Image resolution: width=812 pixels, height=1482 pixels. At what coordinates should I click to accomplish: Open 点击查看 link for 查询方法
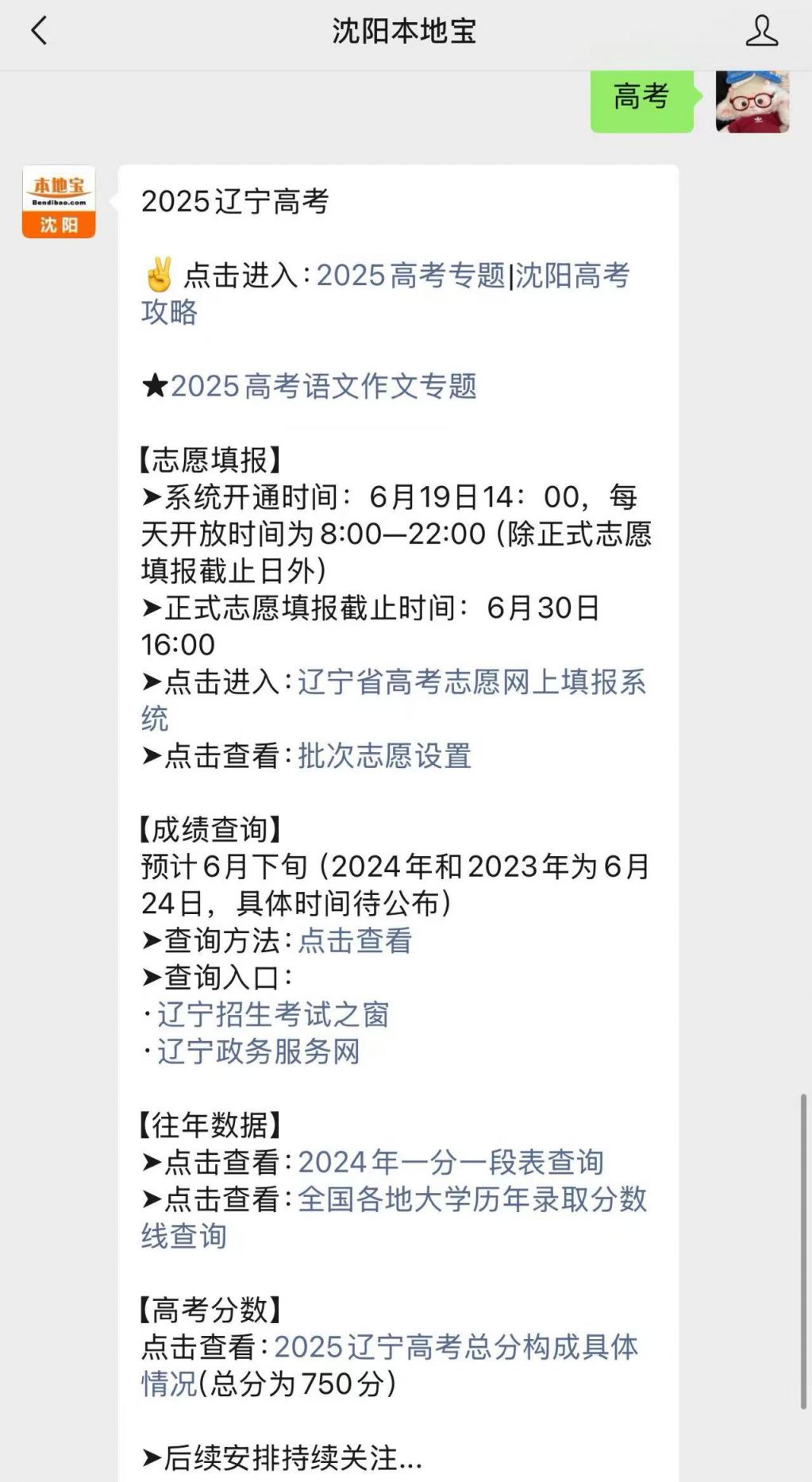pyautogui.click(x=355, y=940)
